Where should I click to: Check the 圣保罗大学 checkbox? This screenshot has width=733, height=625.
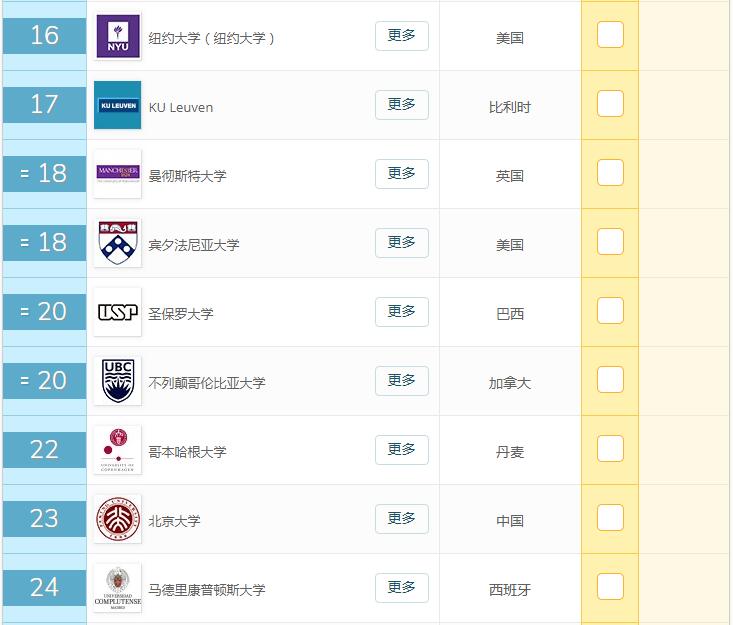click(610, 311)
